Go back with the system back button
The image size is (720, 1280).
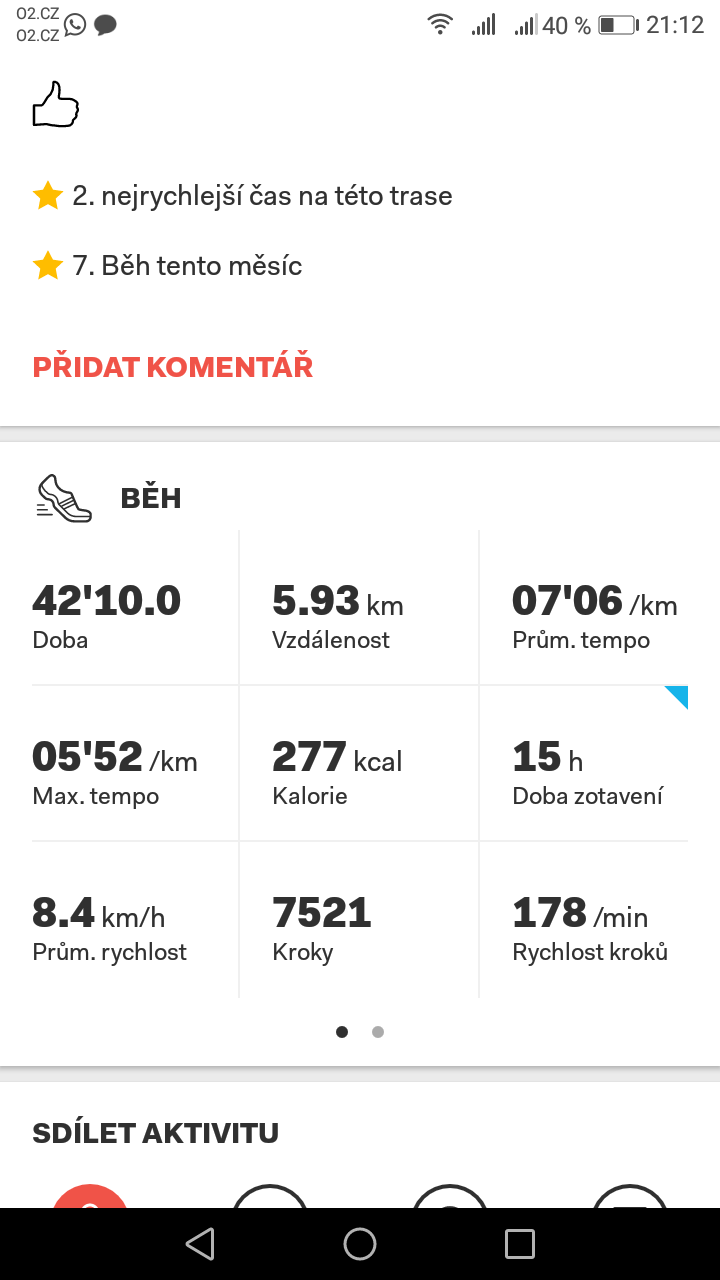click(200, 1244)
